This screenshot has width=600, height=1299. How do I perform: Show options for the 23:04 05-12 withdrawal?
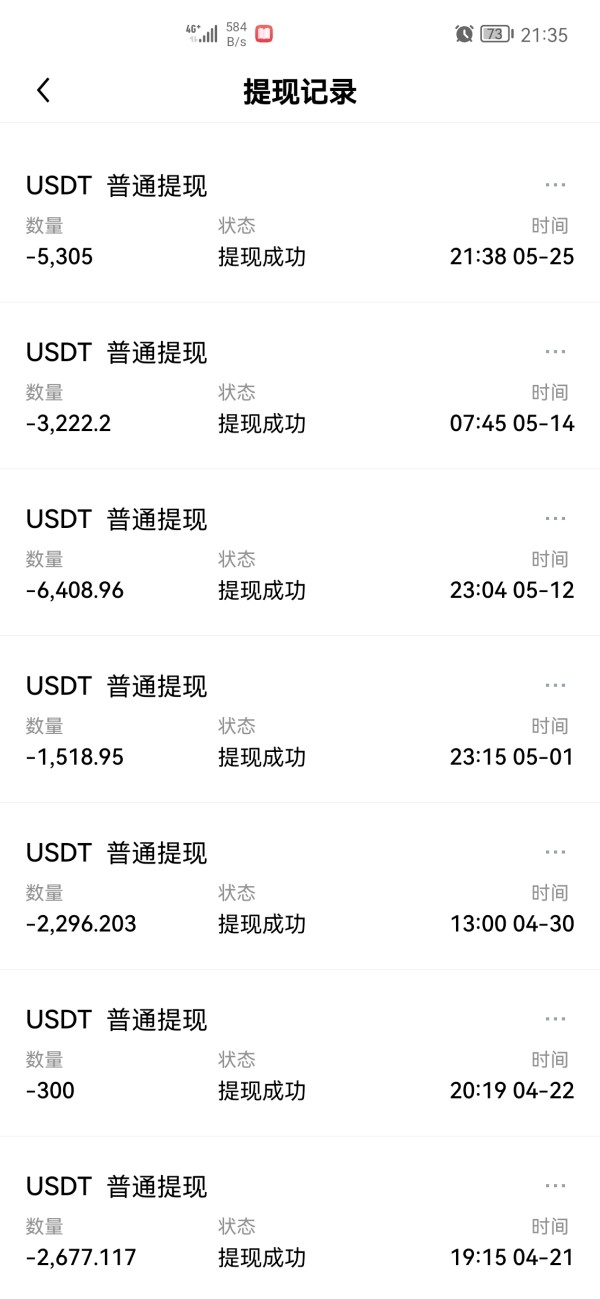point(555,519)
